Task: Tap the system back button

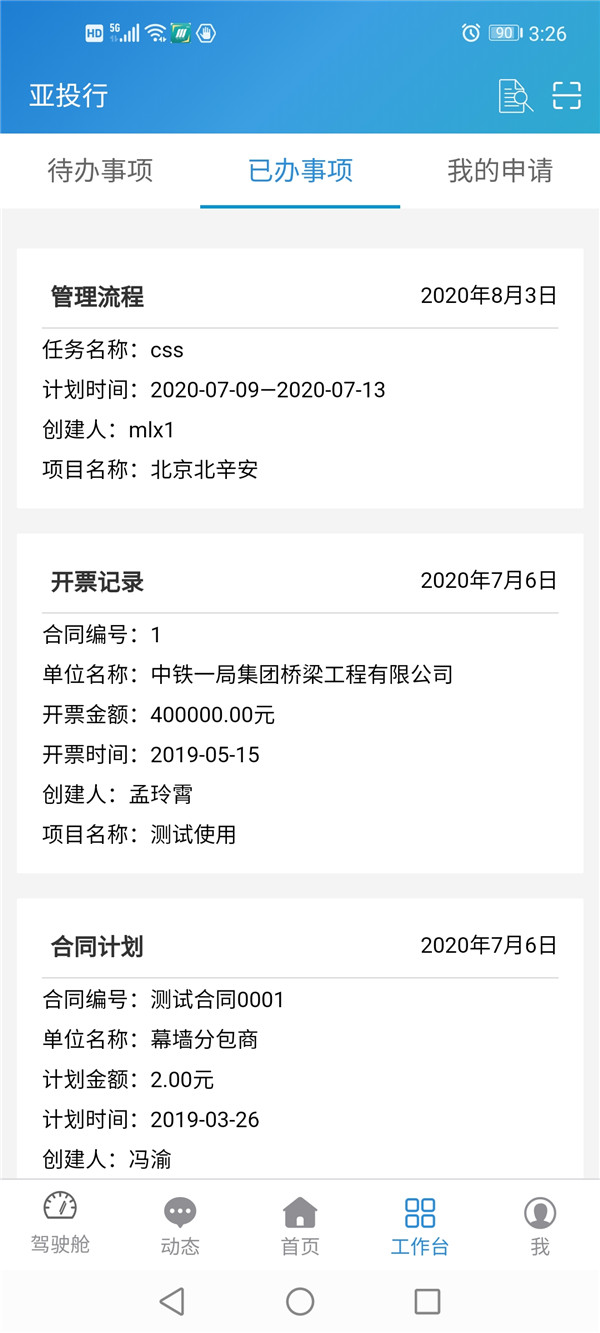Action: [x=172, y=1301]
